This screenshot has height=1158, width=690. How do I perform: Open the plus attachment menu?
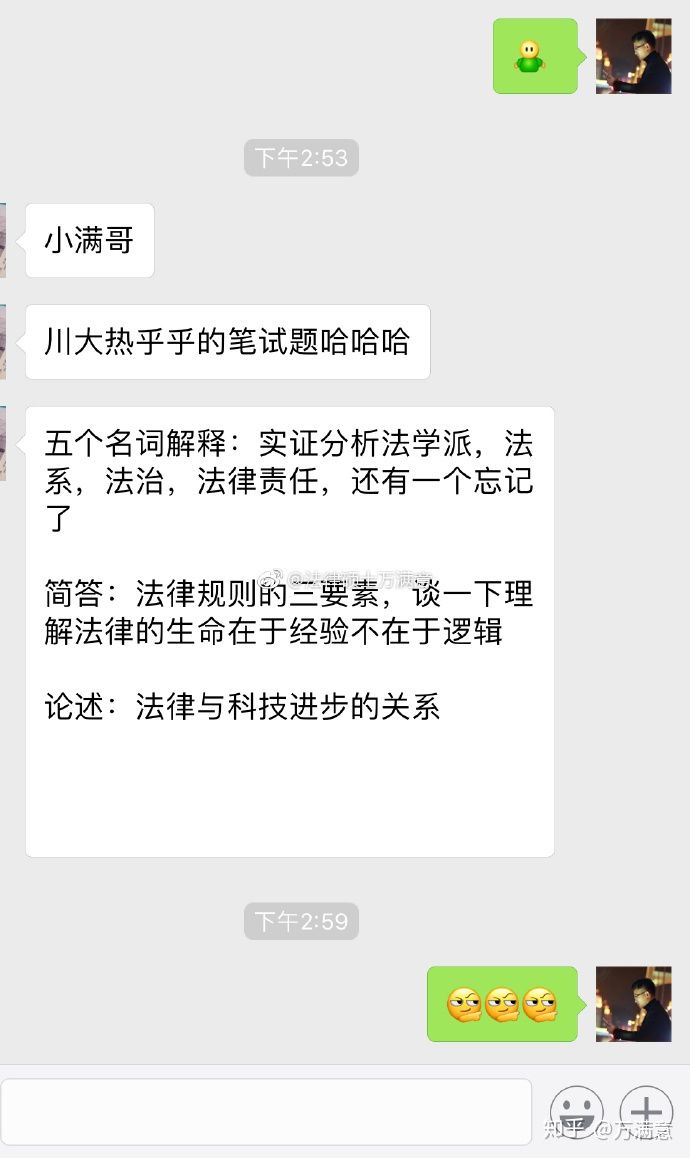coord(646,1111)
